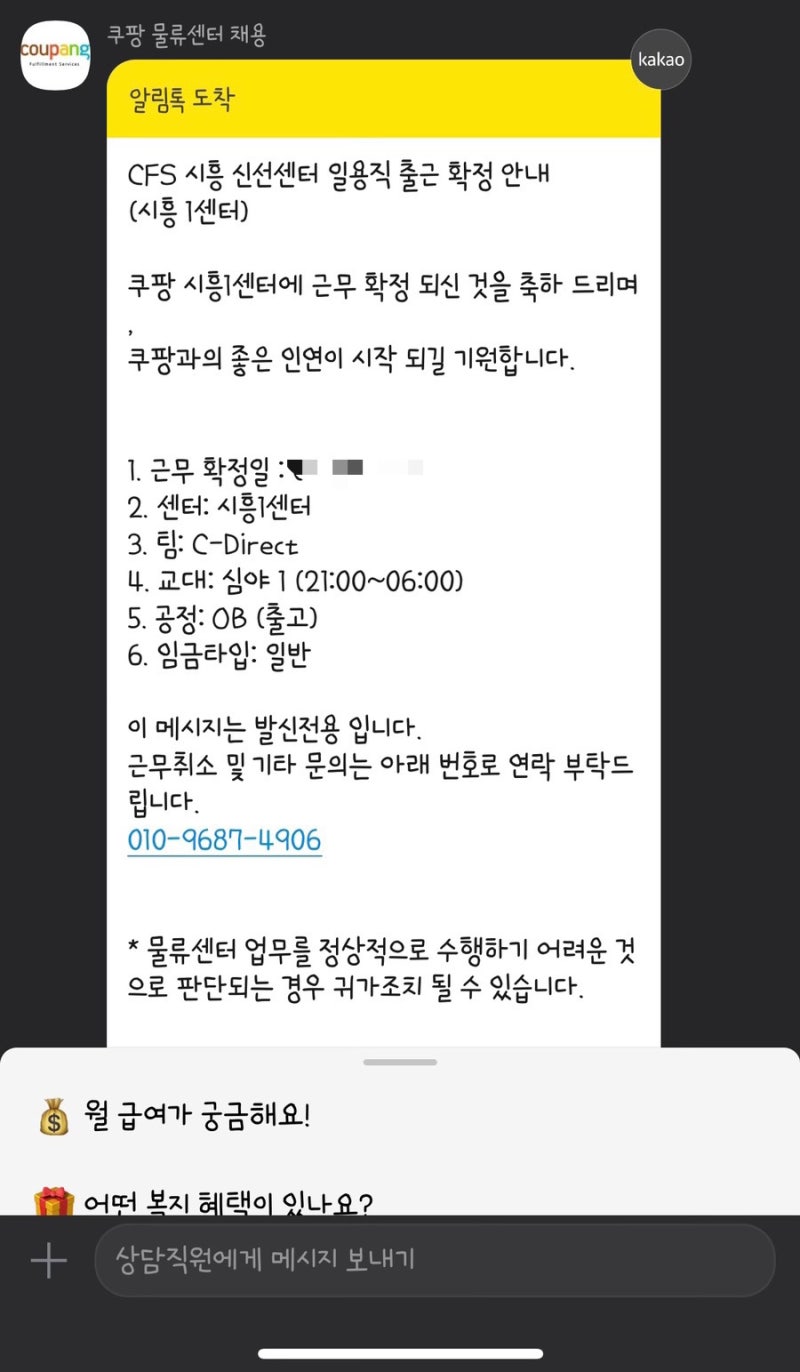Viewport: 800px width, 1372px height.
Task: Tap the kakao channel badge
Action: pyautogui.click(x=660, y=60)
